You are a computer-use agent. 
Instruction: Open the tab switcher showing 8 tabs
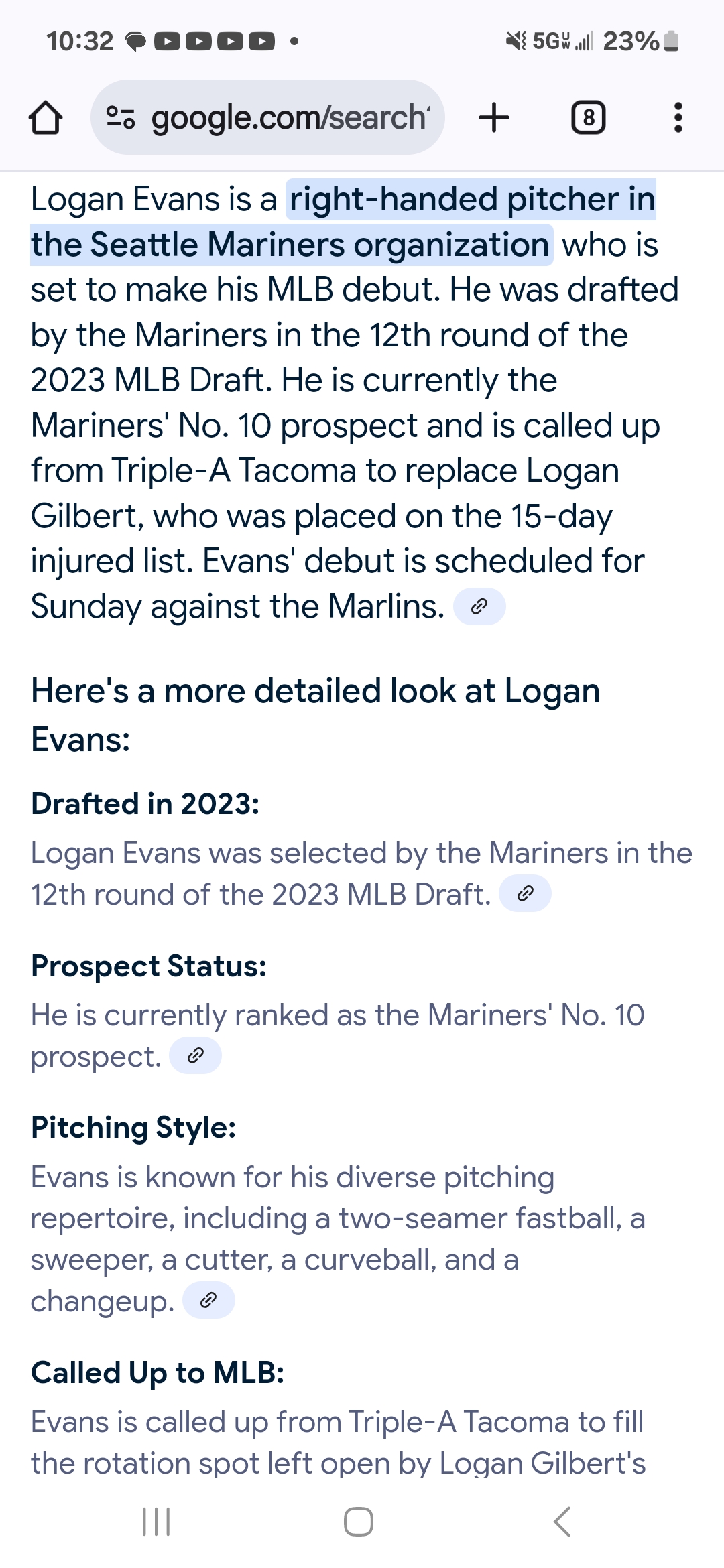point(588,118)
